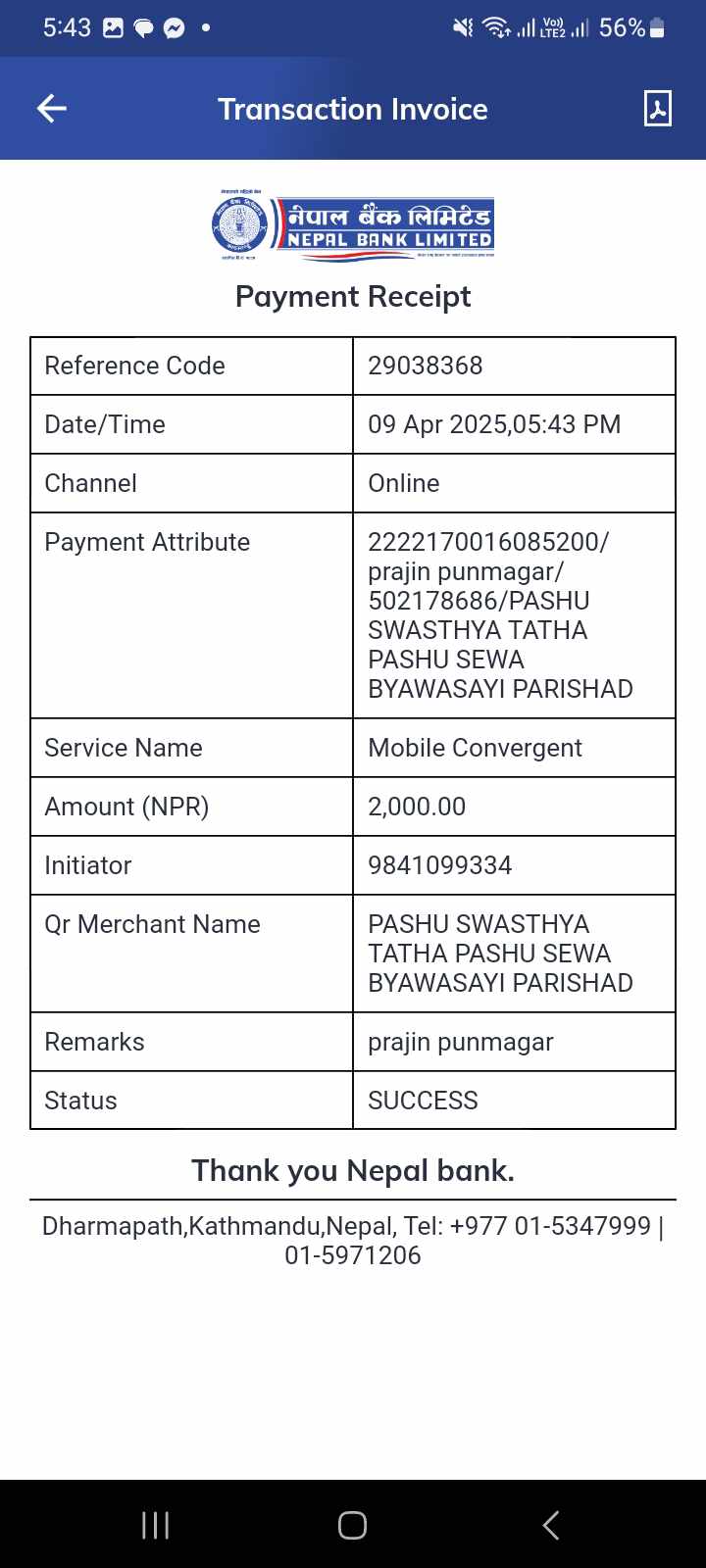Go to the home screen
This screenshot has width=706, height=1568.
pyautogui.click(x=352, y=1525)
